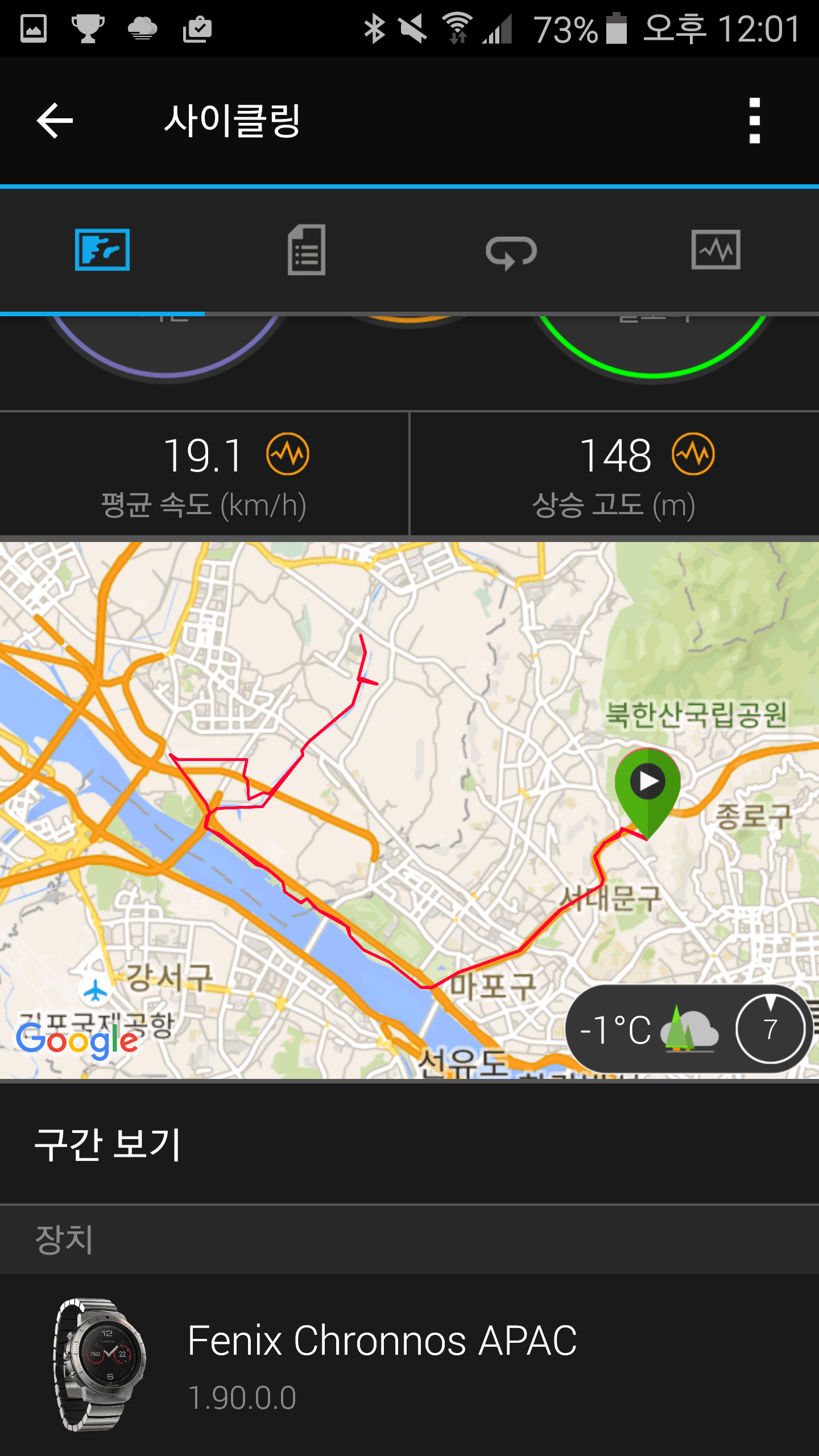The width and height of the screenshot is (819, 1456).
Task: Switch to the charts tab
Action: coord(715,250)
